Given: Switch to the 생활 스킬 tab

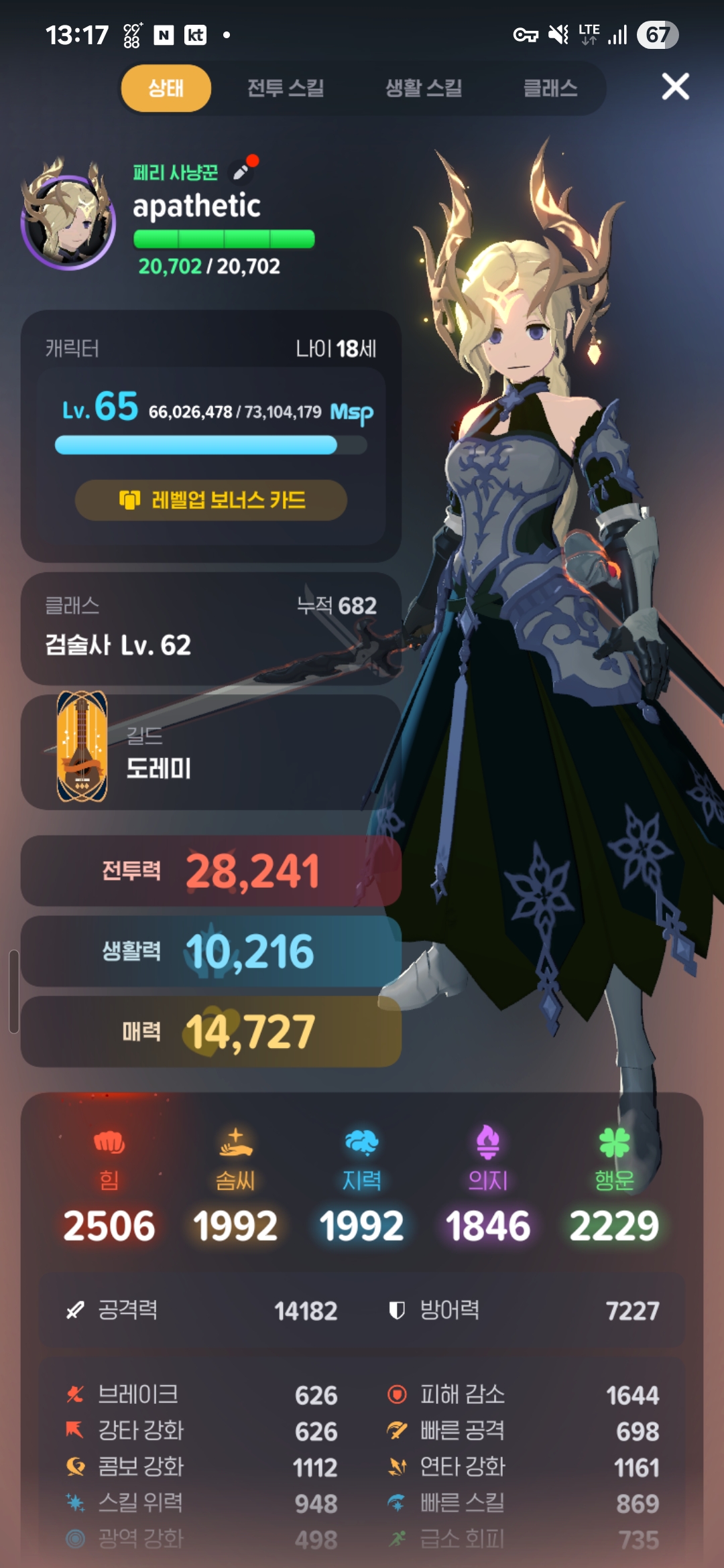Looking at the screenshot, I should pos(423,88).
